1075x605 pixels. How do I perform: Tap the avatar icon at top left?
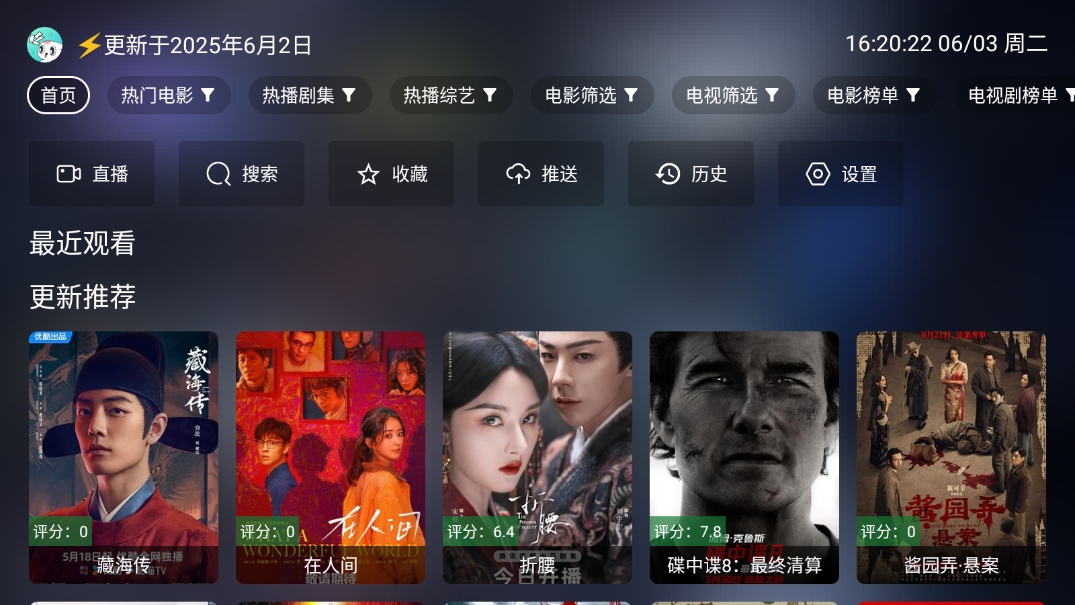click(x=45, y=45)
